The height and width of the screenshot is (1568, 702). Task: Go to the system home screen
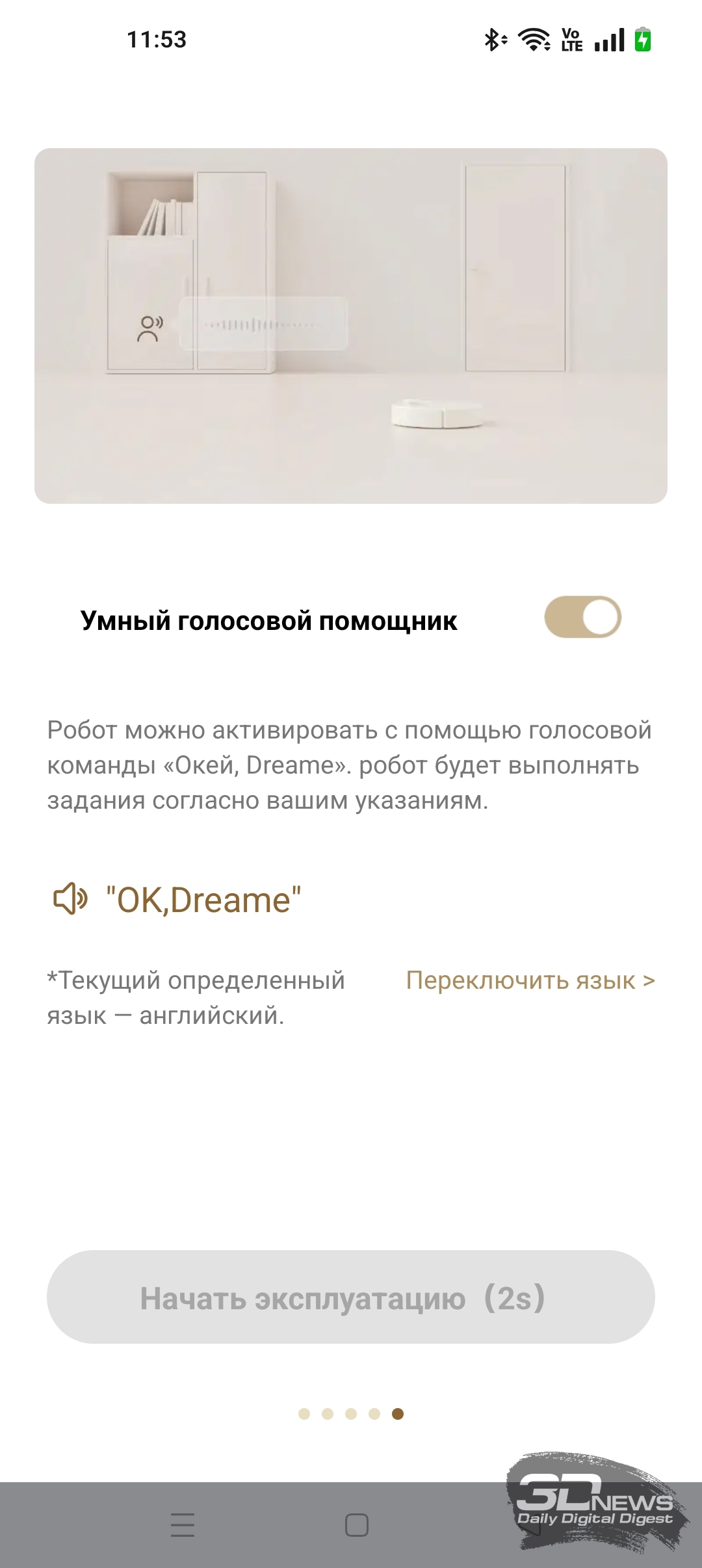[356, 1524]
